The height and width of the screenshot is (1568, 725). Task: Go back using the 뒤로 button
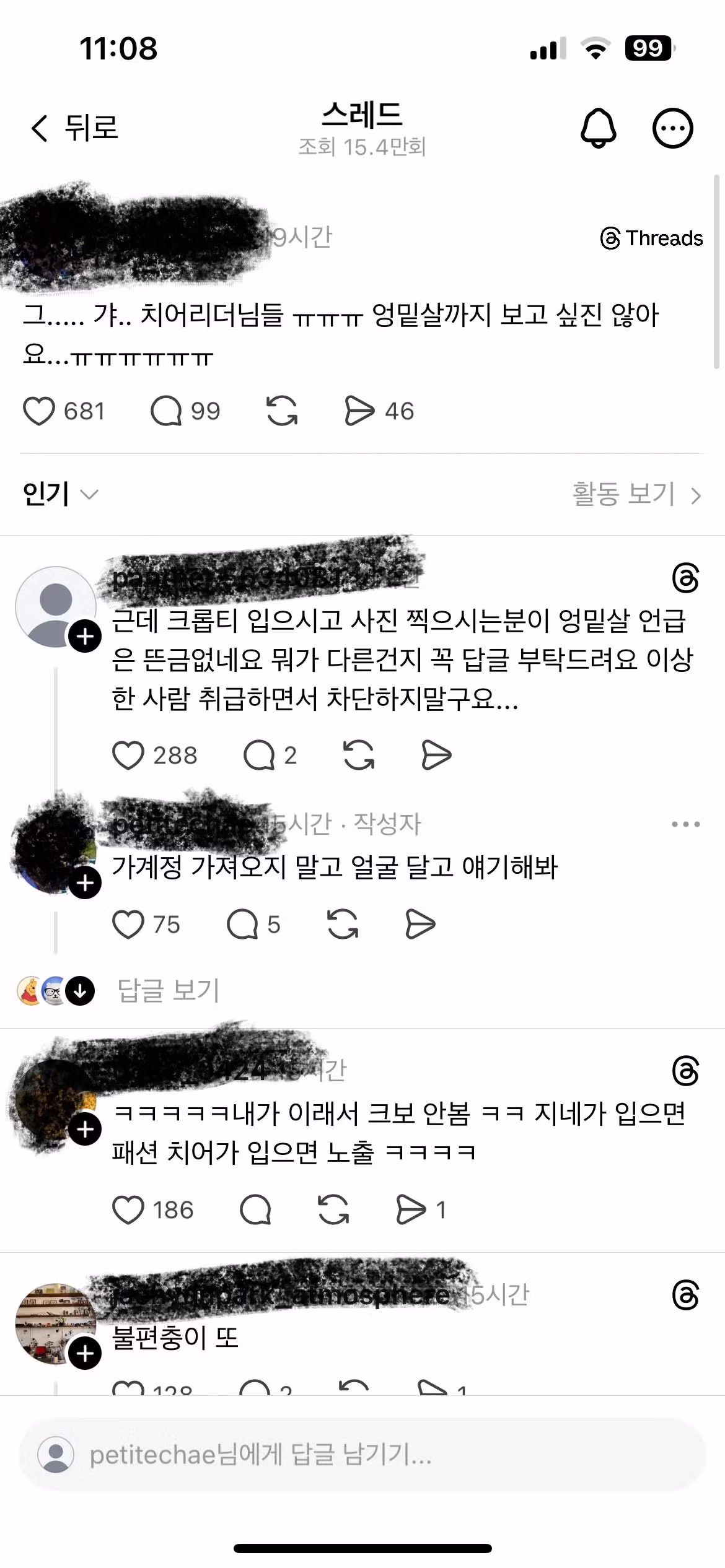[74, 128]
